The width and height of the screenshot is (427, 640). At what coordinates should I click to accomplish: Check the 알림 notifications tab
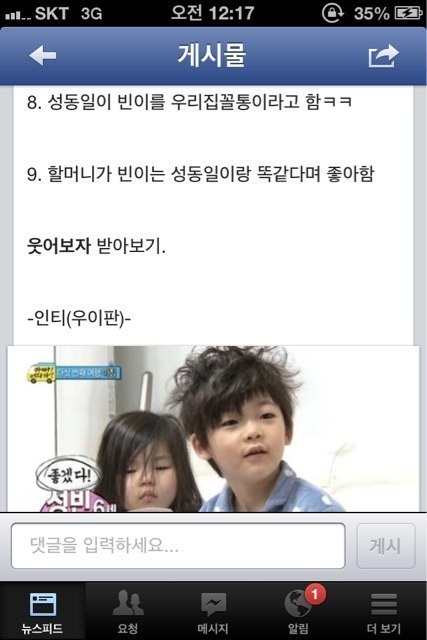pyautogui.click(x=299, y=611)
